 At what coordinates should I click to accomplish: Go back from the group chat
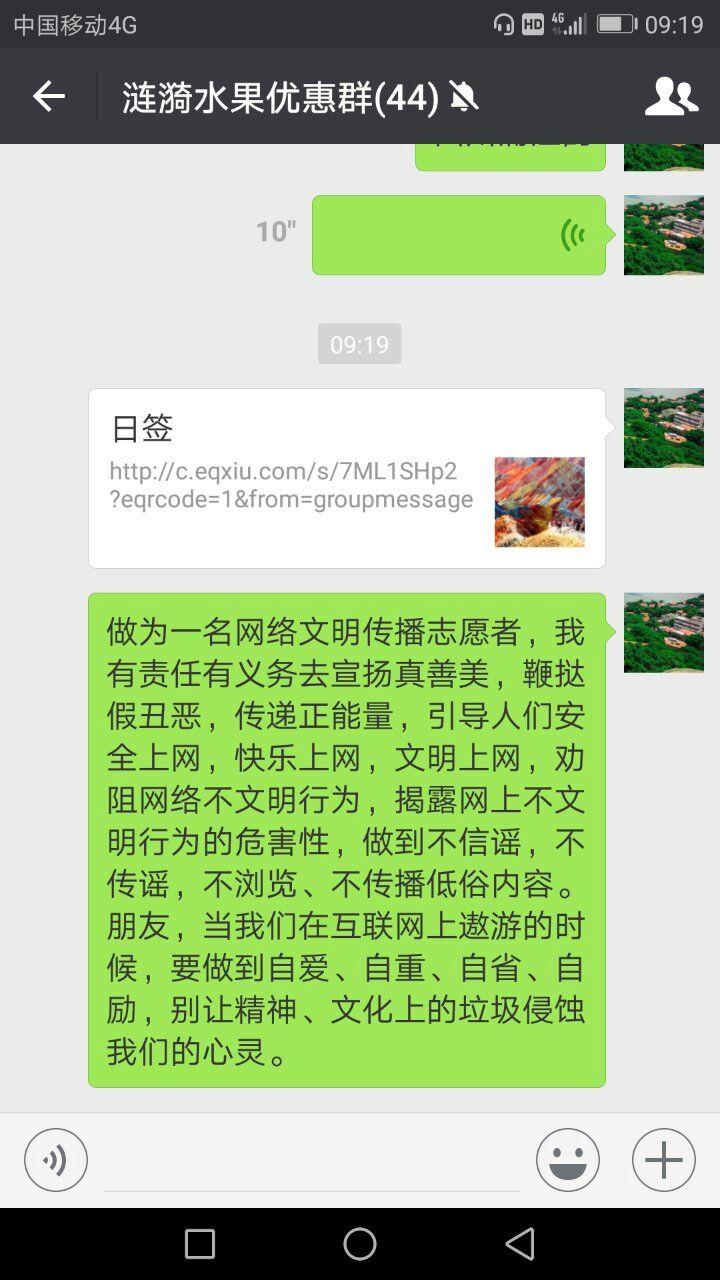click(x=48, y=97)
